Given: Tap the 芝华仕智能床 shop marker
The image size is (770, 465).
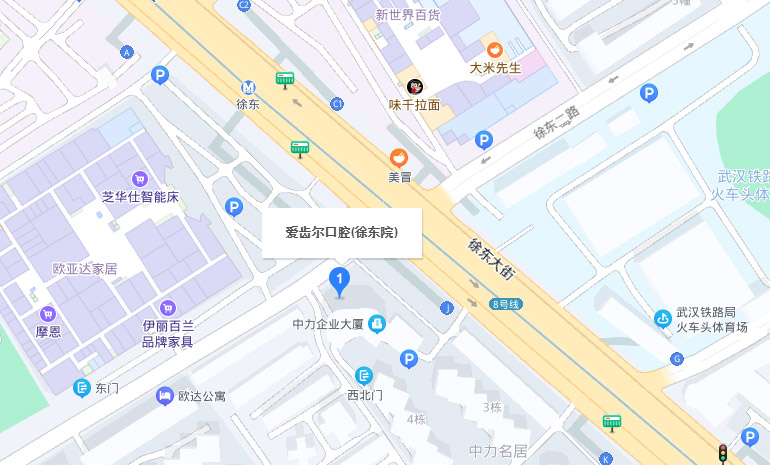Looking at the screenshot, I should pyautogui.click(x=139, y=180).
